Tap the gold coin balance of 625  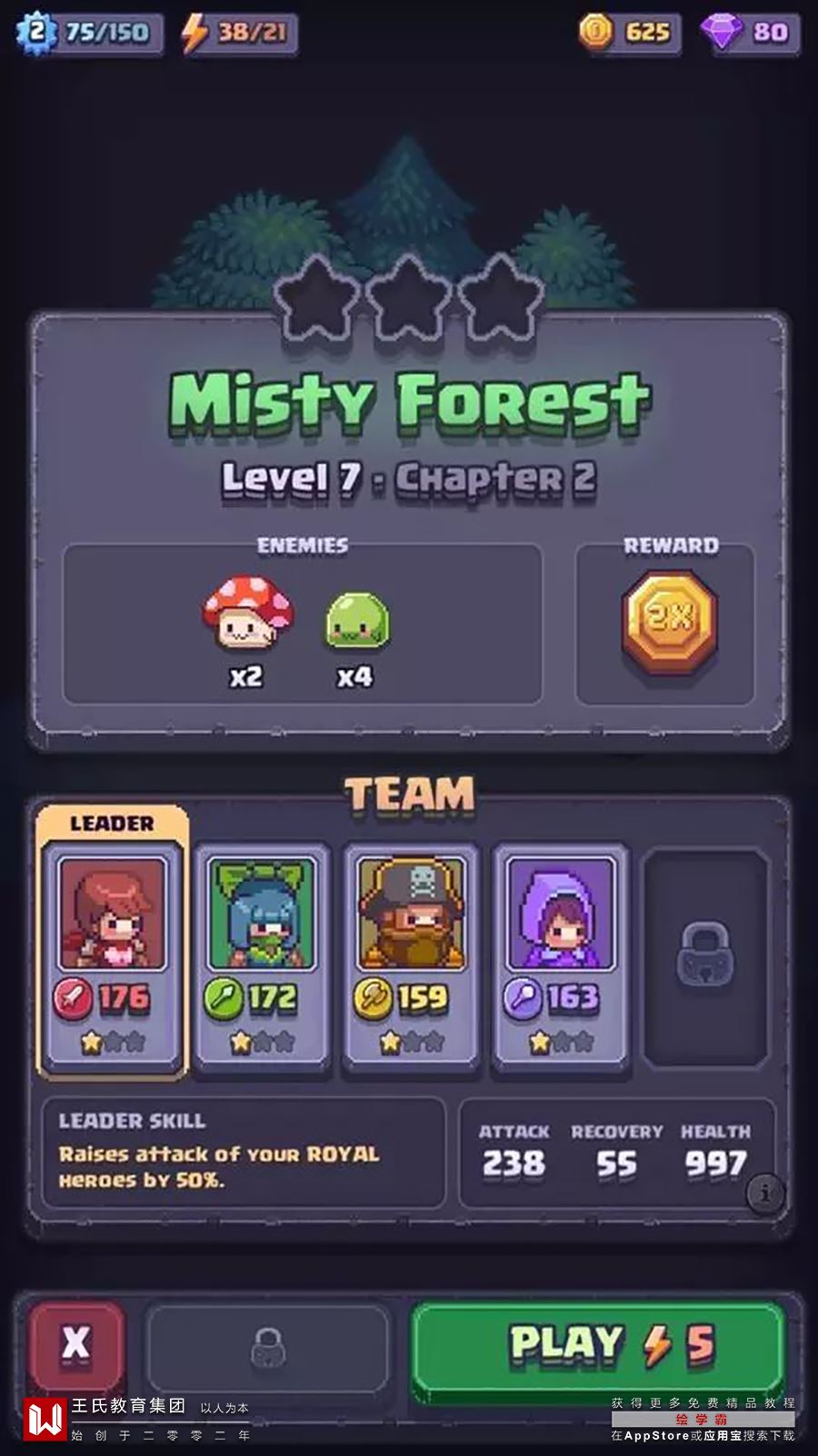(628, 33)
